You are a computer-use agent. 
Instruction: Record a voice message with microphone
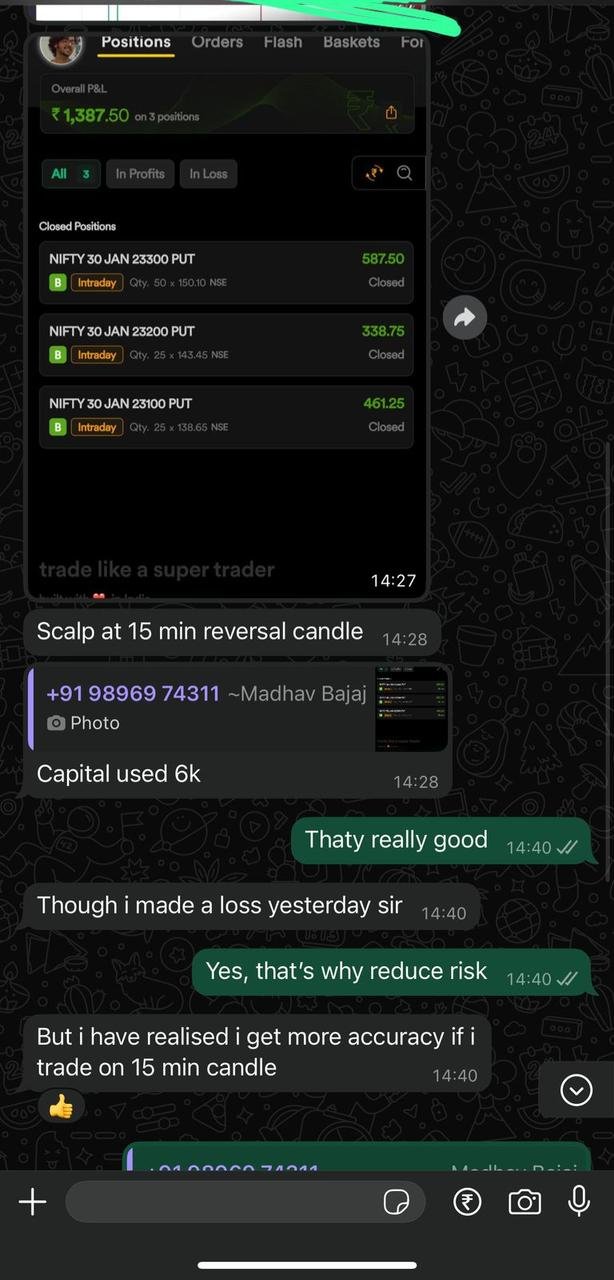pyautogui.click(x=579, y=1201)
